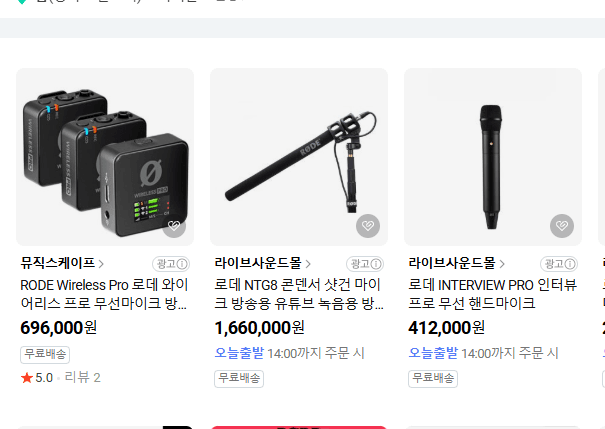Show 광고 info on the NTG8 listing

pos(365,264)
